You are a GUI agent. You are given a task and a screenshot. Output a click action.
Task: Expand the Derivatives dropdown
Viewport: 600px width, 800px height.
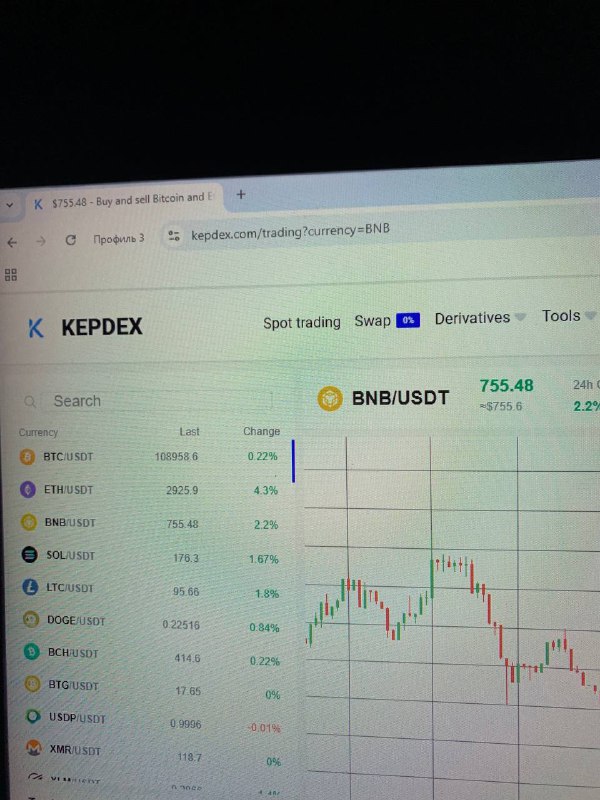click(479, 318)
